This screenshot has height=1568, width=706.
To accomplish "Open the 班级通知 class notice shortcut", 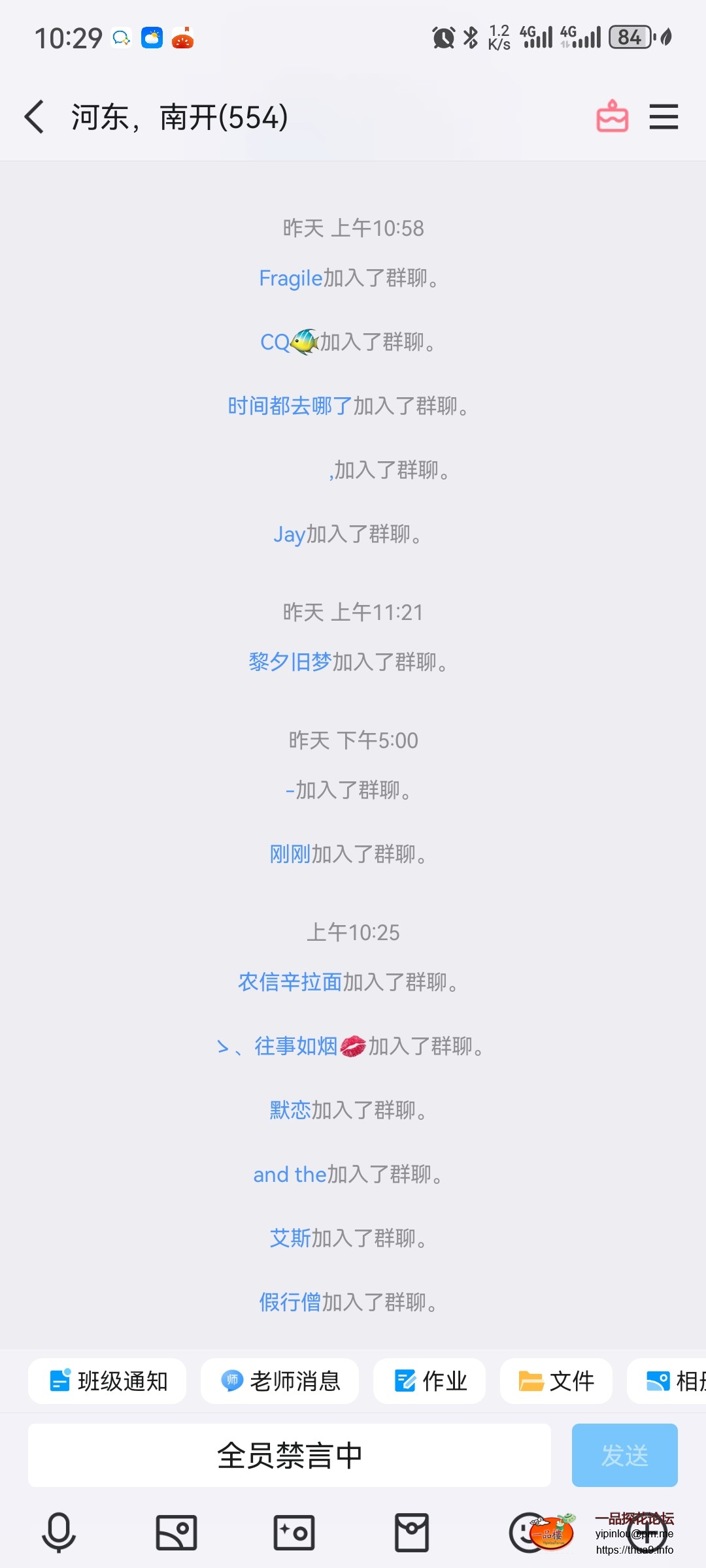I will tap(107, 1381).
